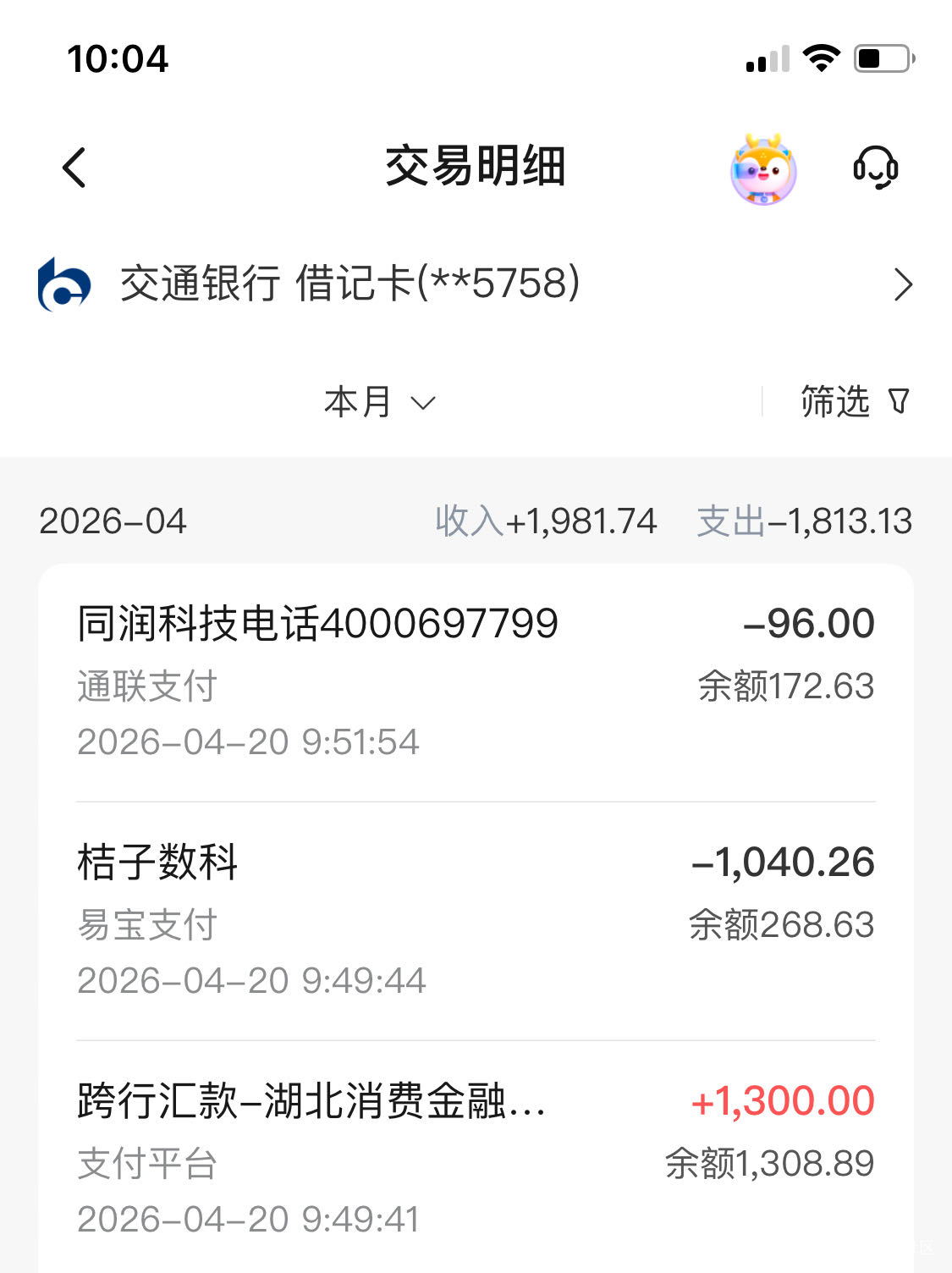Open the 同润科技电话4000697799 transaction
This screenshot has width=952, height=1273.
point(476,681)
